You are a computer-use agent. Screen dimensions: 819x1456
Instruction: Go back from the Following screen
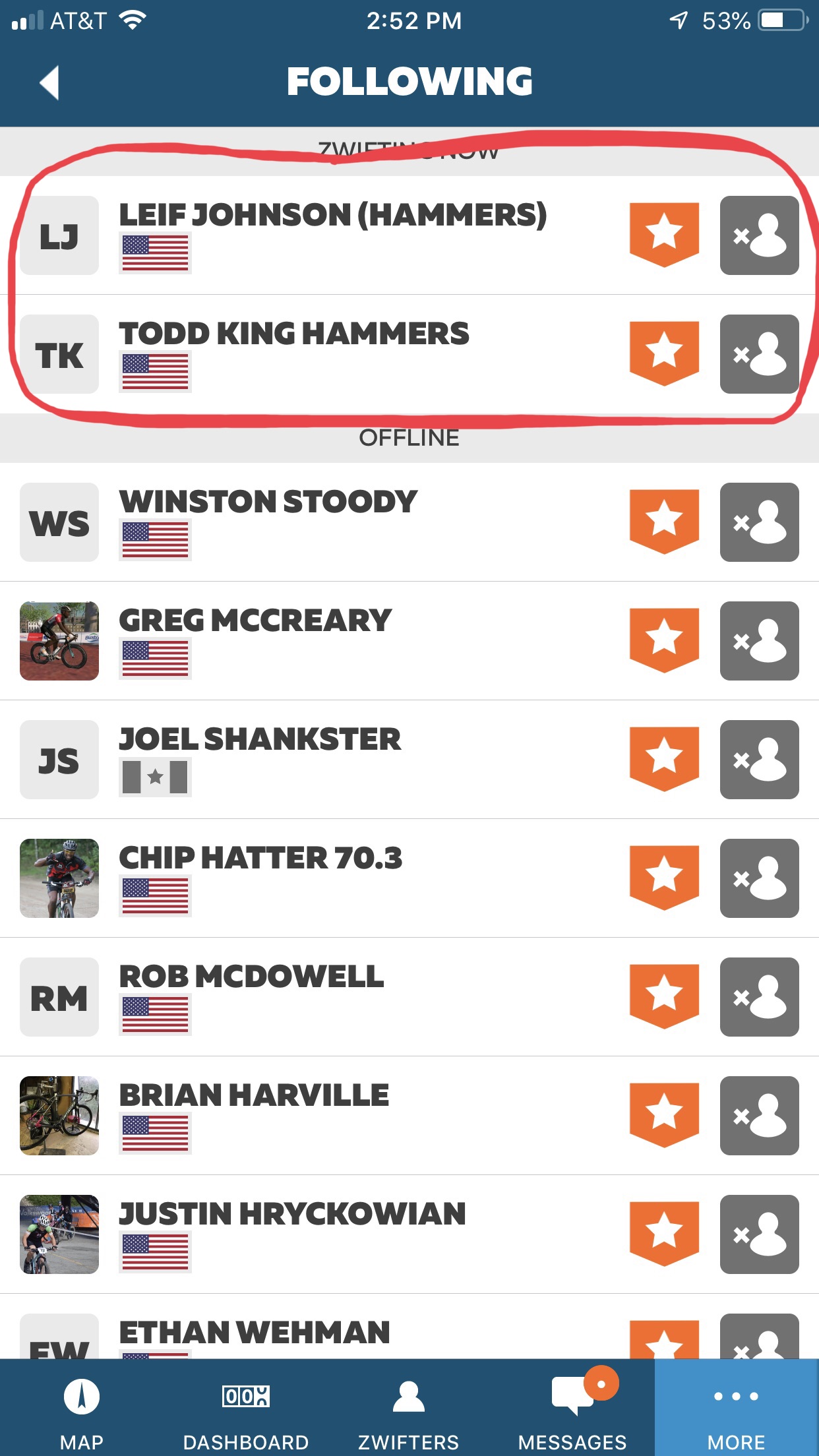[x=49, y=82]
